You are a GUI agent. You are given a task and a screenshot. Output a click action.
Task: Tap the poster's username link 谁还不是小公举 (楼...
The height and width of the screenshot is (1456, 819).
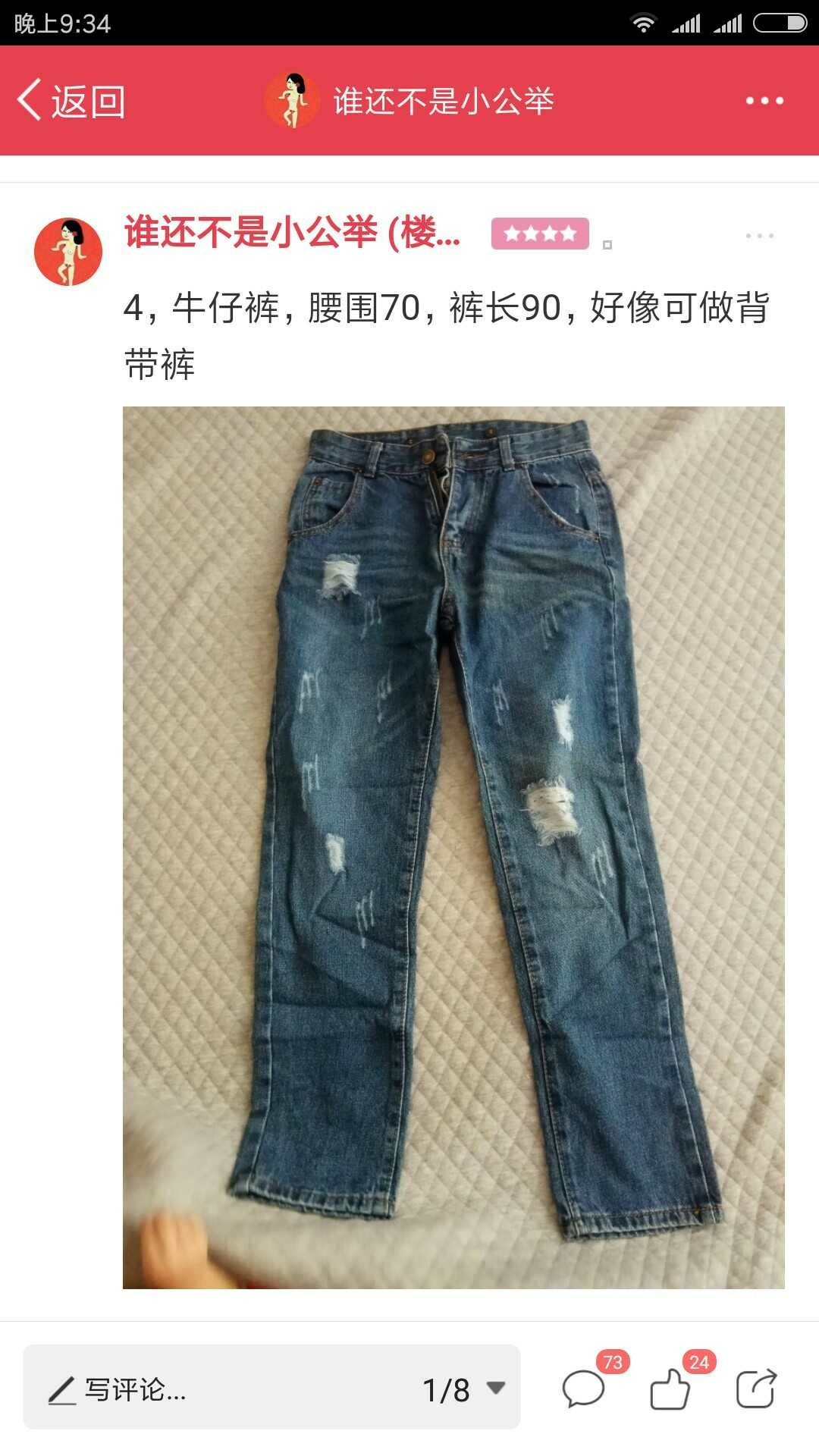point(293,232)
